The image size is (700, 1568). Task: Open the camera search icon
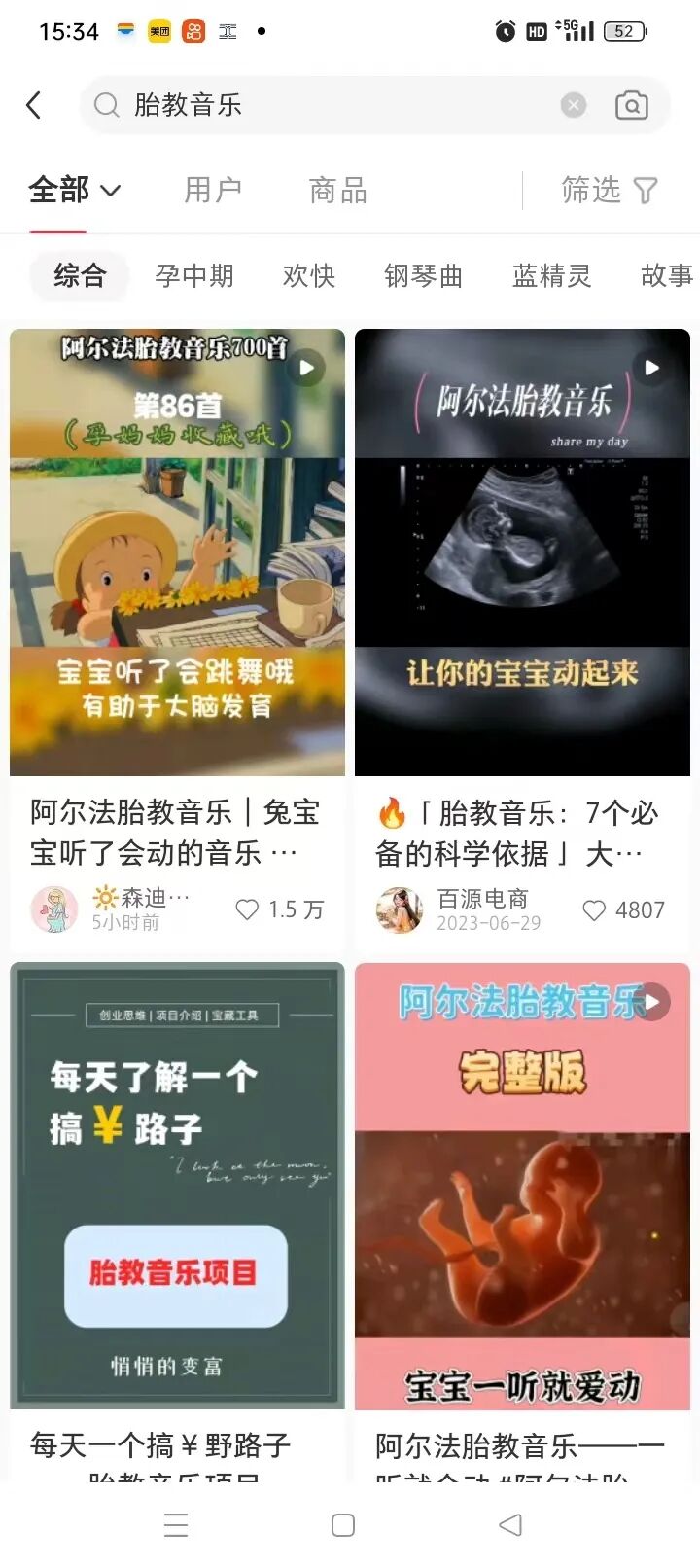pyautogui.click(x=631, y=104)
